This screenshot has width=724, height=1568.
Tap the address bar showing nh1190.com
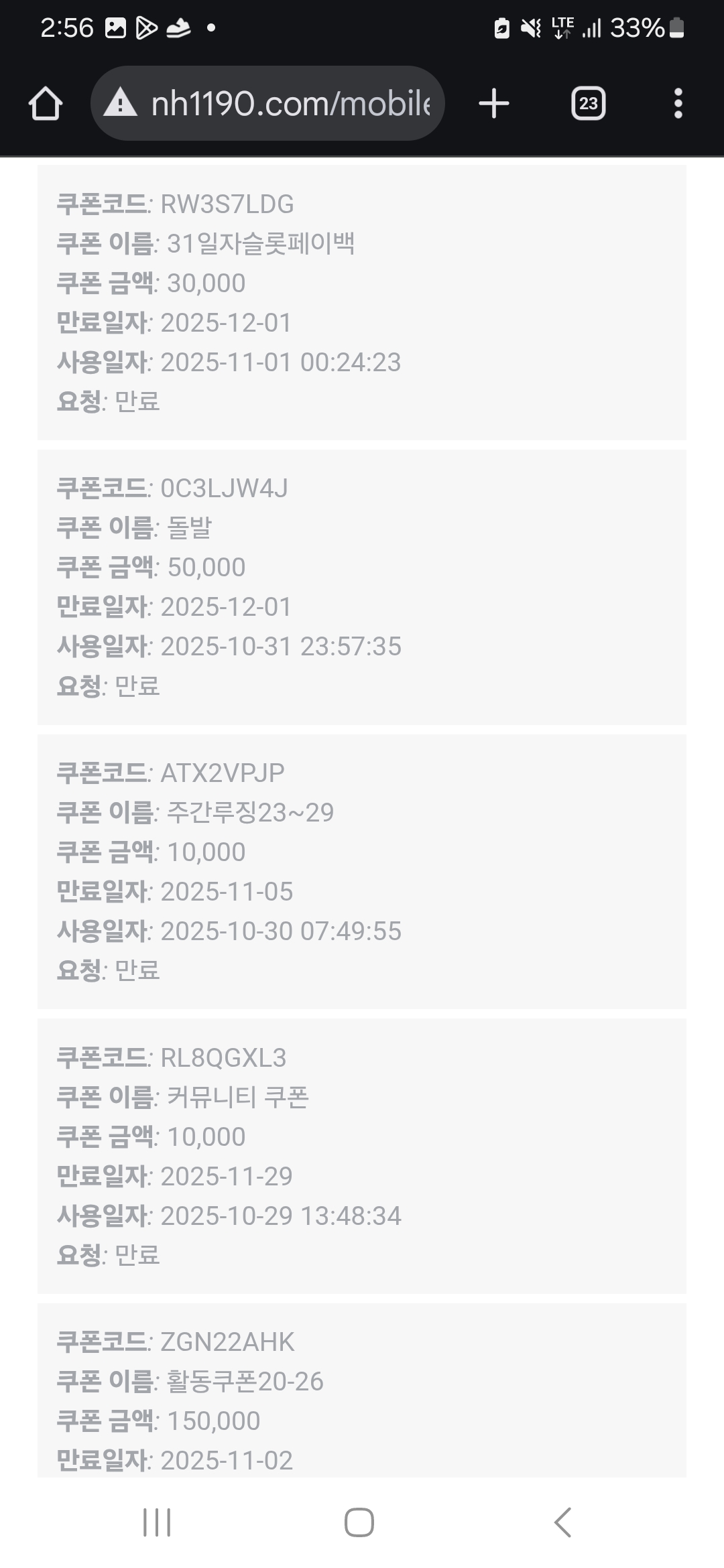point(288,103)
